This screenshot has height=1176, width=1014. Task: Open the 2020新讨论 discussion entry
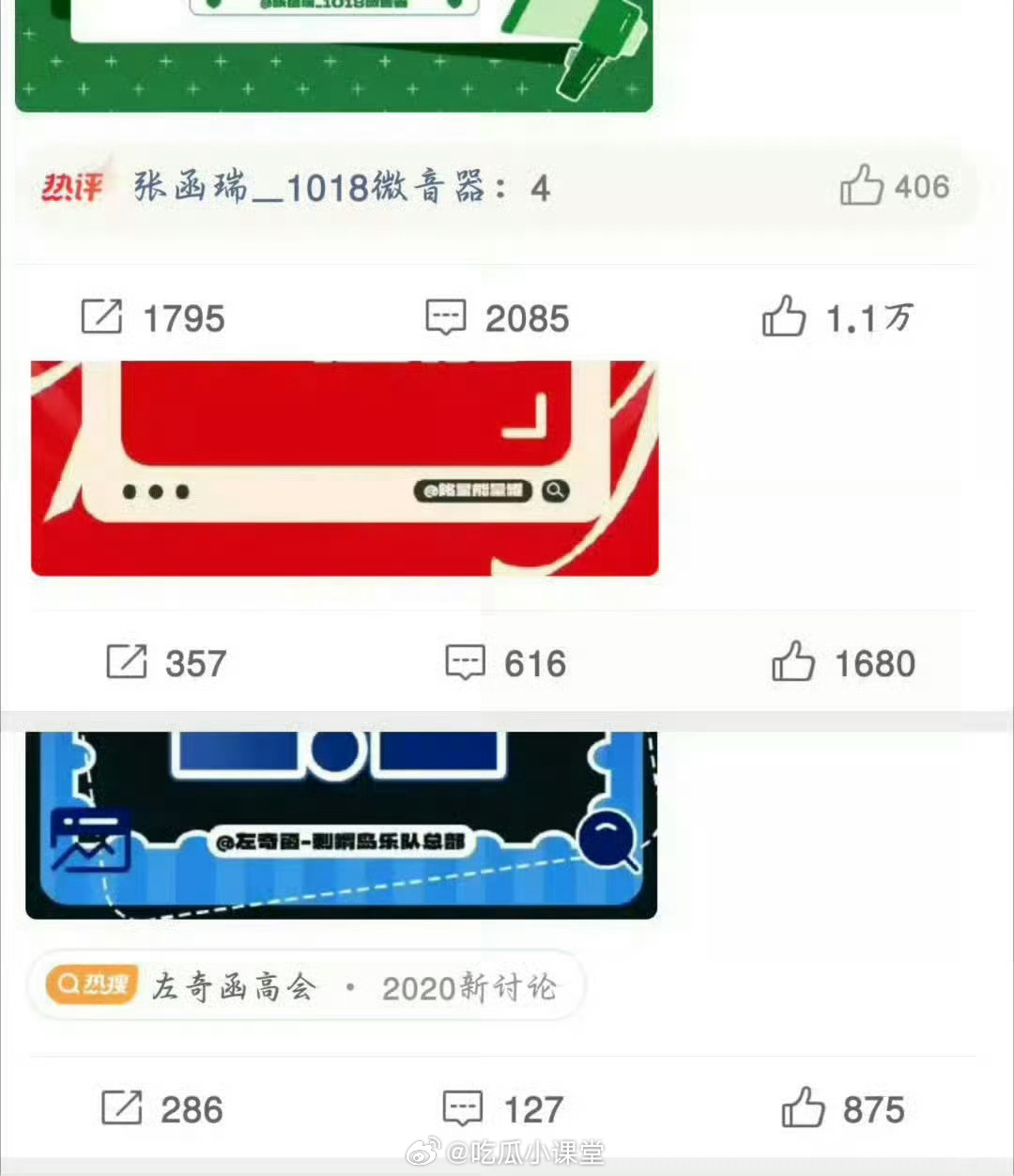click(x=469, y=986)
